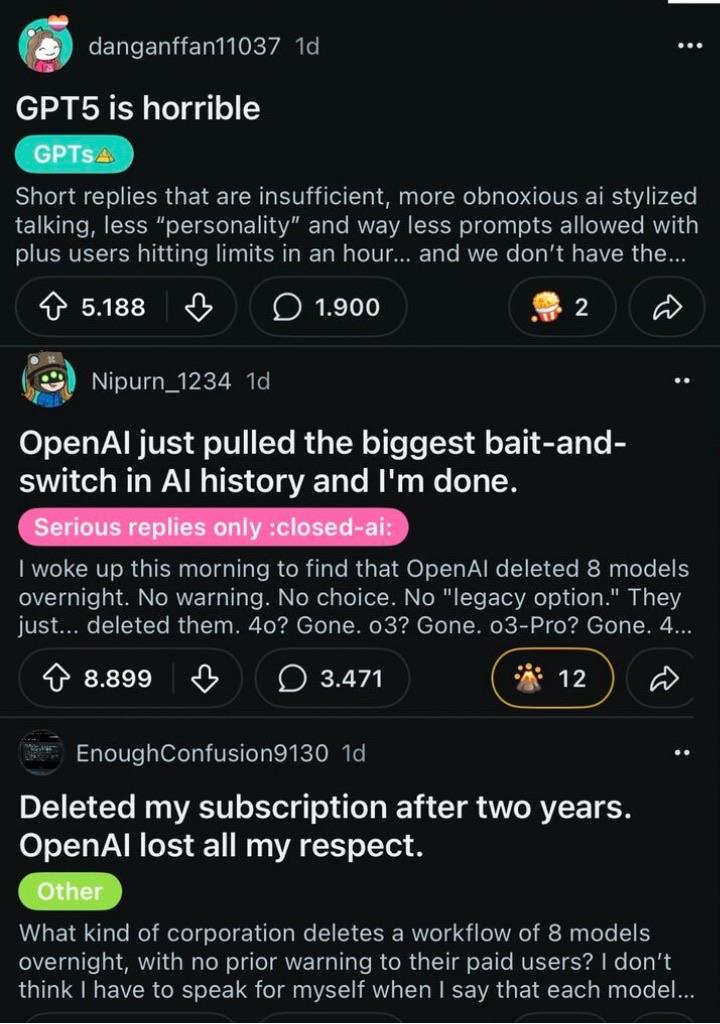
Task: Open overflow menu on EnoughConfusion9130's post
Action: 682,753
